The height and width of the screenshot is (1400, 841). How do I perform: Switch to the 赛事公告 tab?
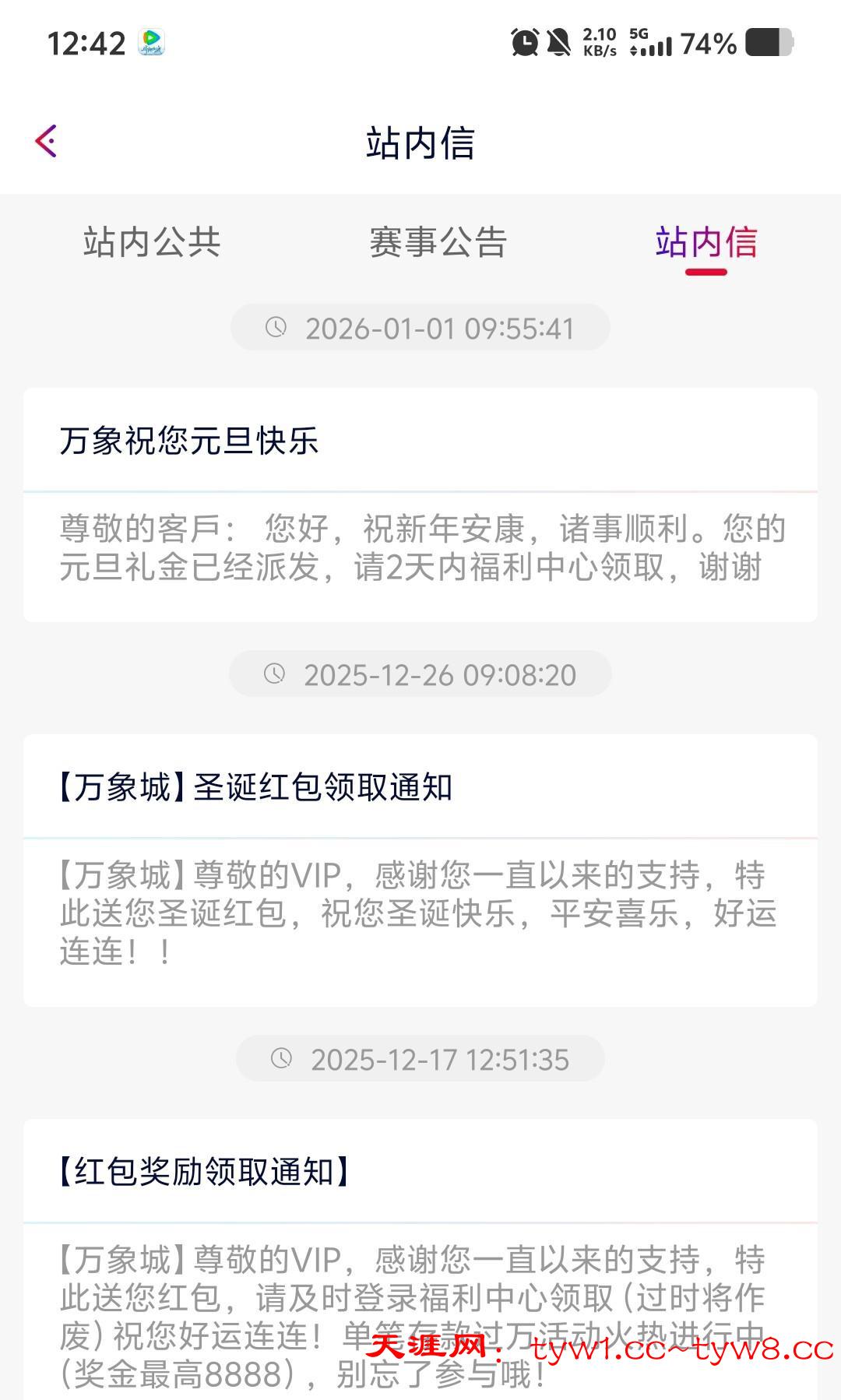point(438,242)
